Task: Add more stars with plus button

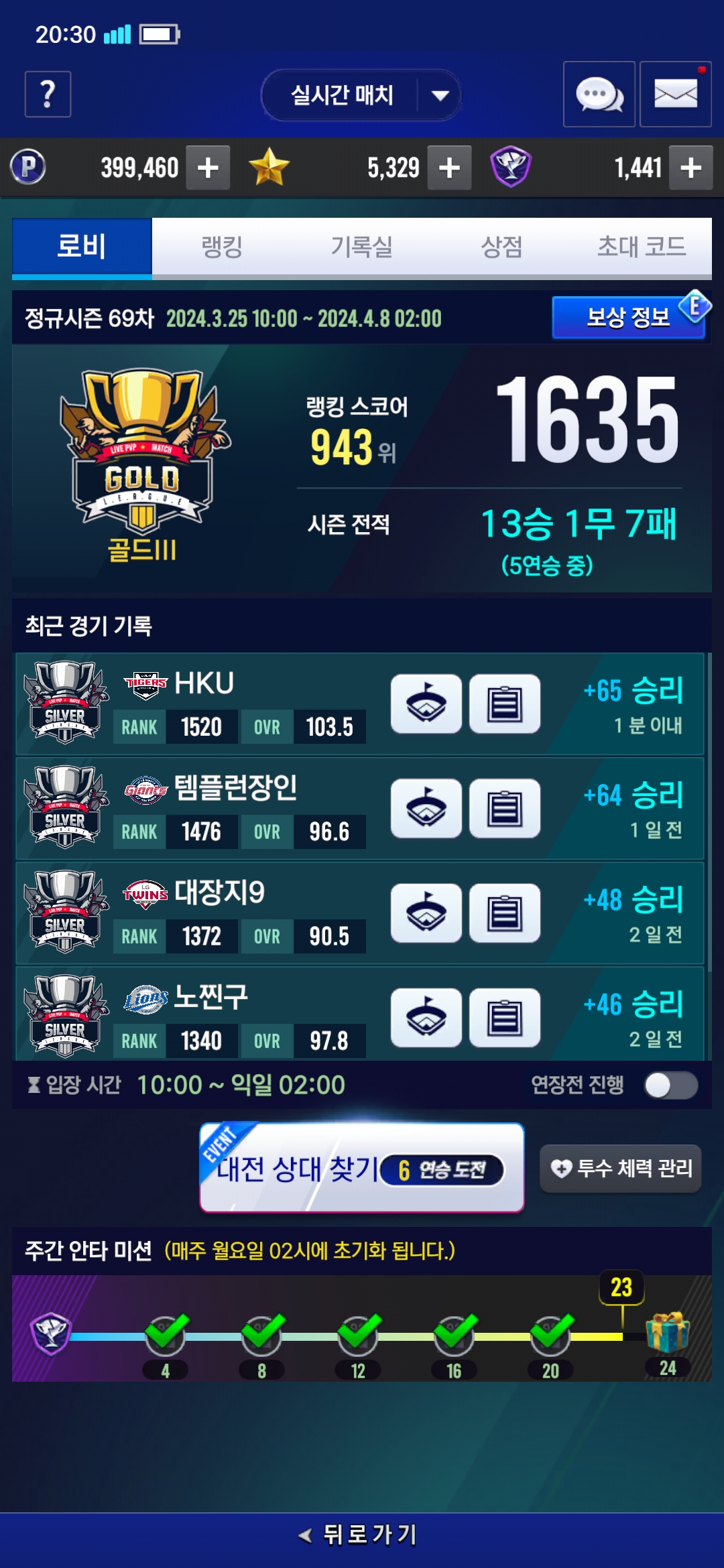Action: tap(449, 168)
